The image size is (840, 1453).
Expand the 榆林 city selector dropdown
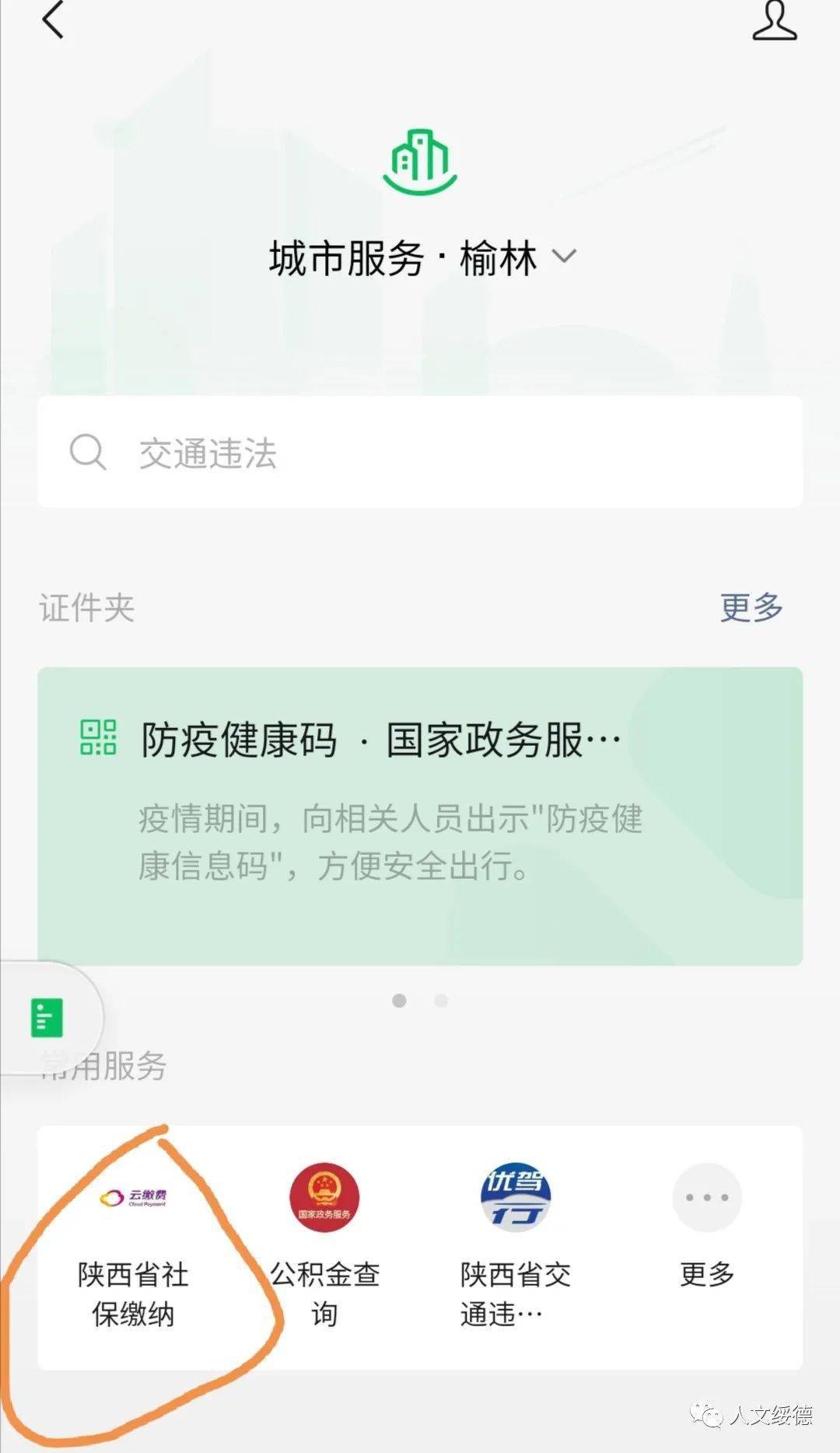[x=563, y=257]
